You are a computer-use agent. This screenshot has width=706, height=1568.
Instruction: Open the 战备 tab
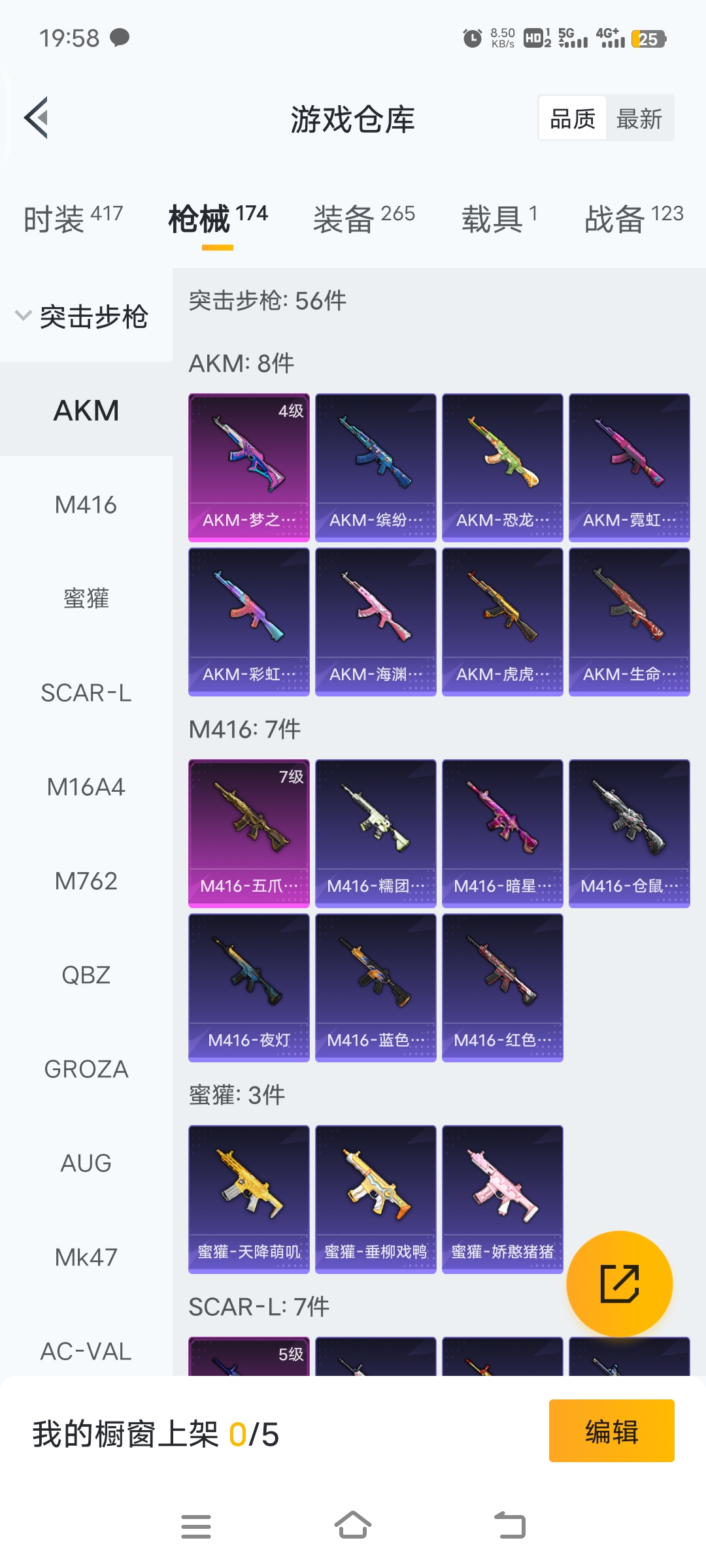[633, 218]
